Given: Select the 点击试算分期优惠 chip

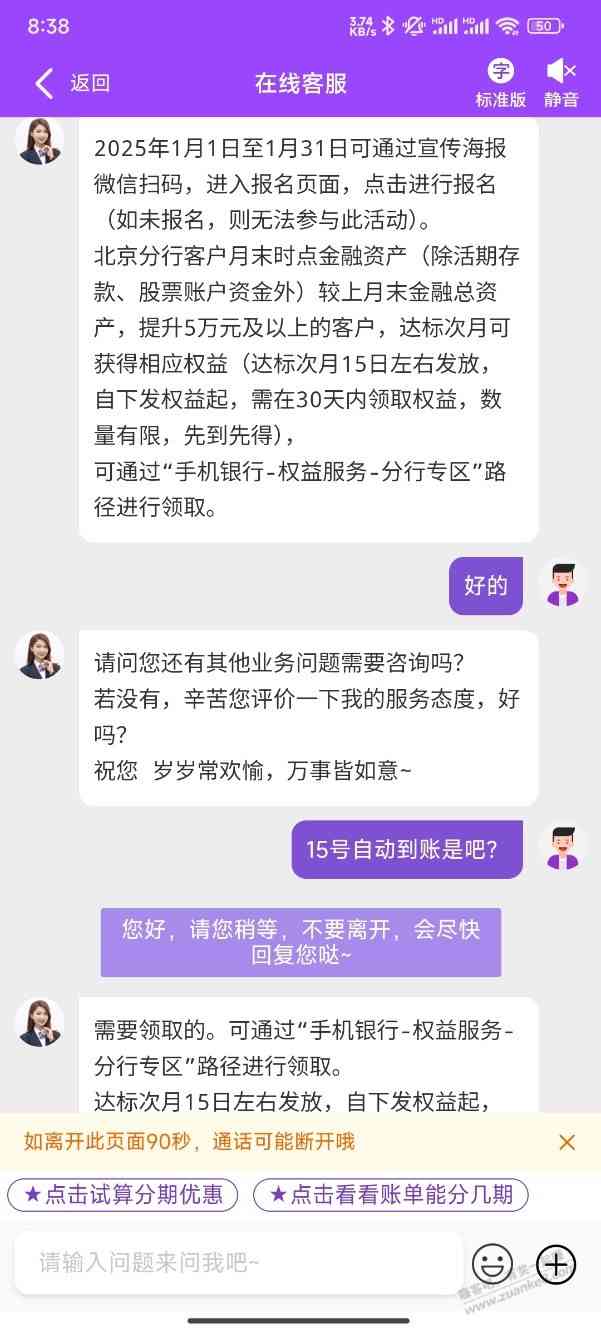Looking at the screenshot, I should click(122, 1195).
